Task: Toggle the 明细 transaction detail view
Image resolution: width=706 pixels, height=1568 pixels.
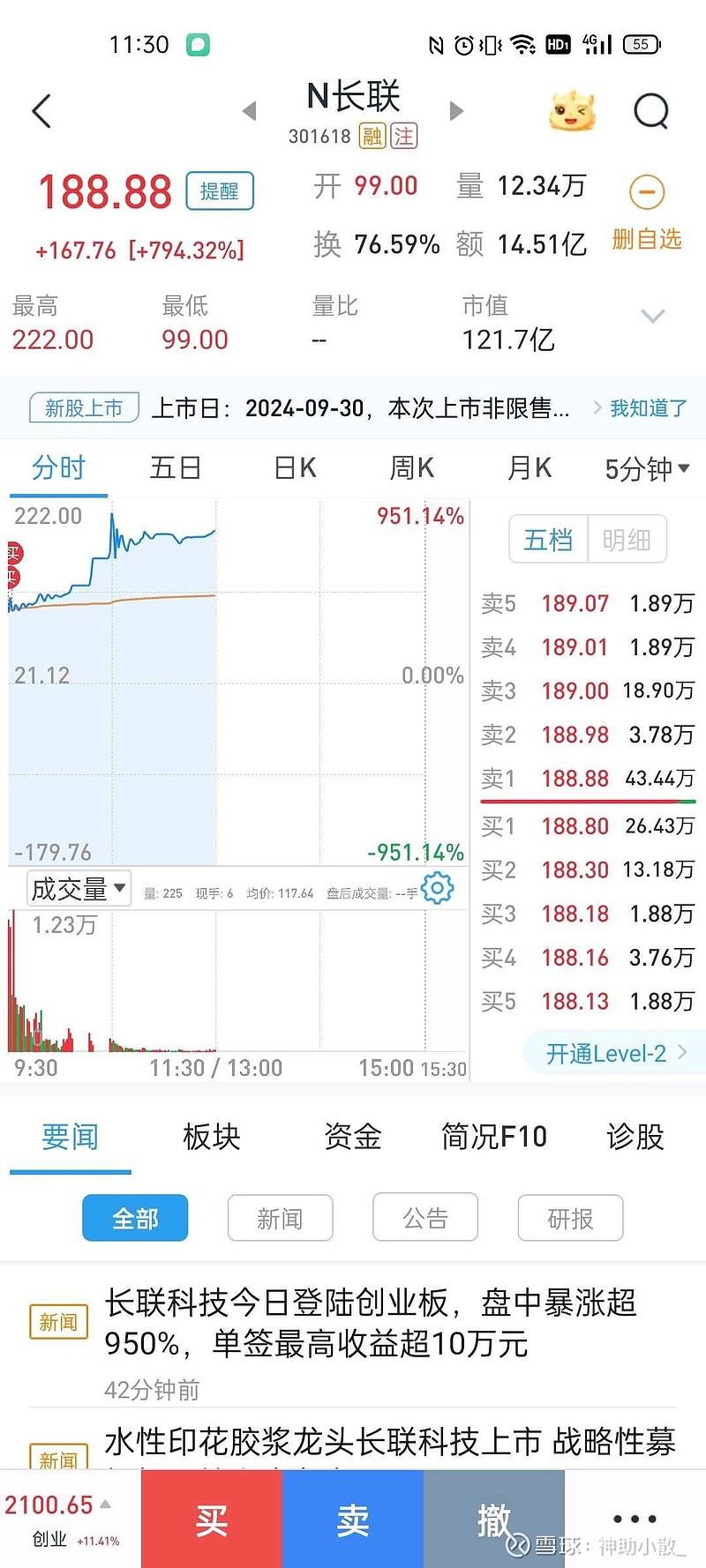Action: (627, 539)
